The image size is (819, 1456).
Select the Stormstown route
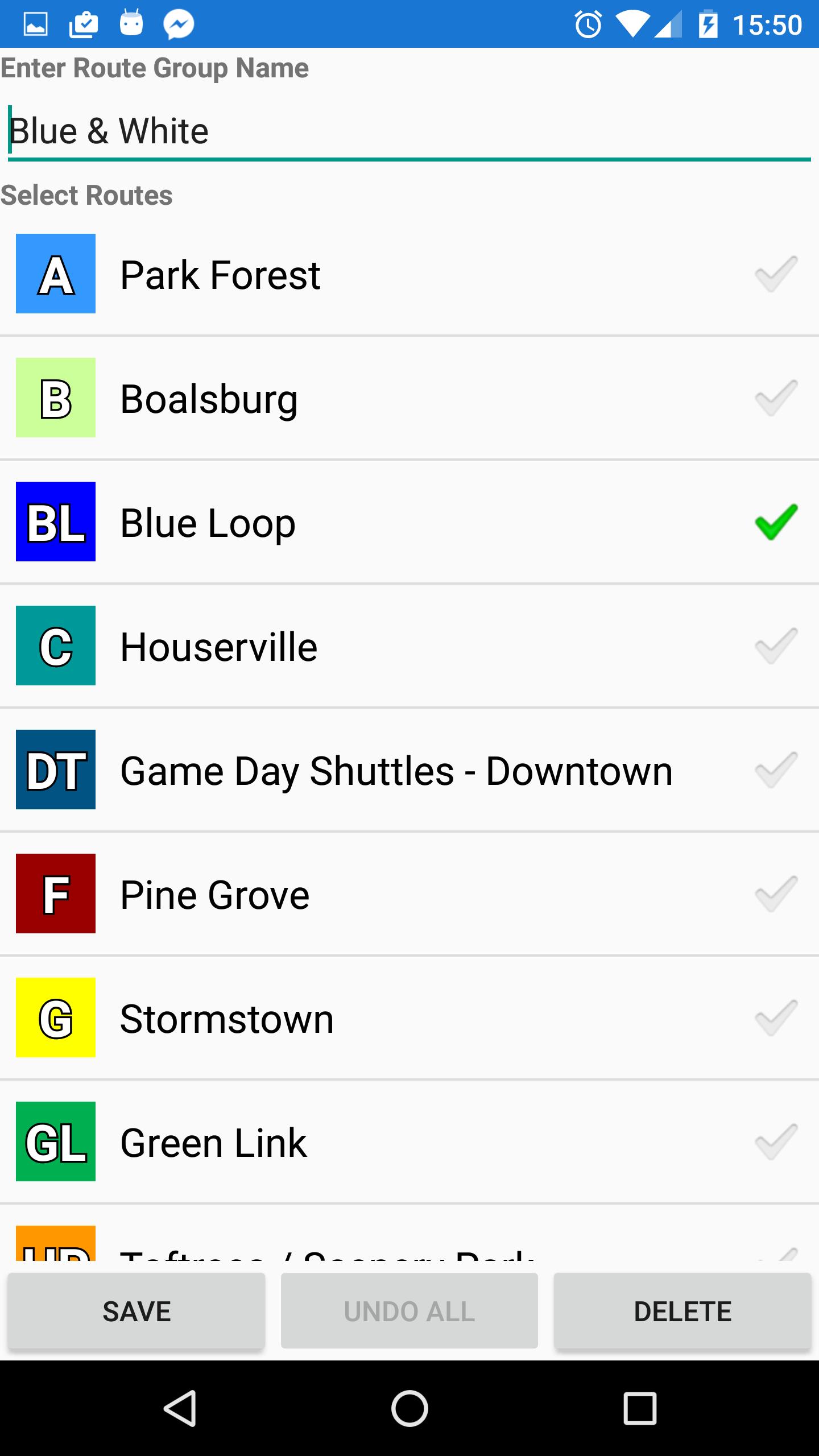[409, 1018]
